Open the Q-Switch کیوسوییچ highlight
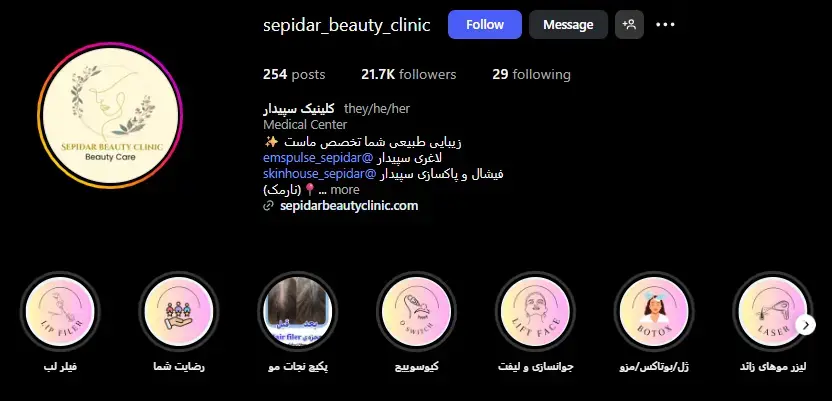The width and height of the screenshot is (832, 401). pyautogui.click(x=416, y=310)
